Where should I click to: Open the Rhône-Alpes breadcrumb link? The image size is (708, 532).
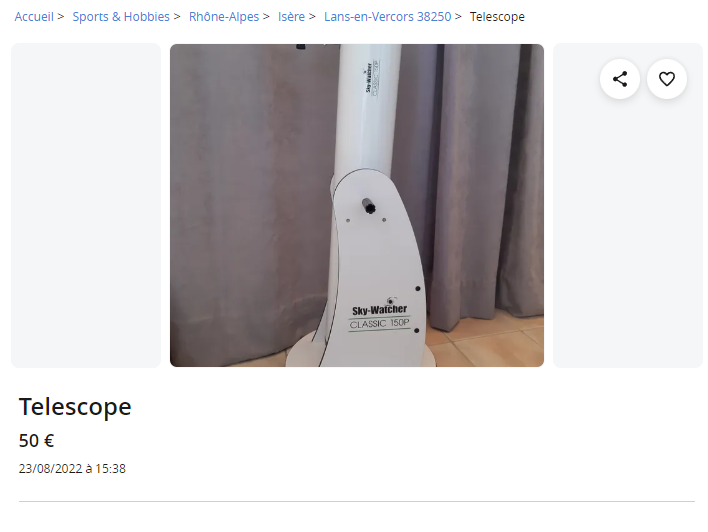224,17
